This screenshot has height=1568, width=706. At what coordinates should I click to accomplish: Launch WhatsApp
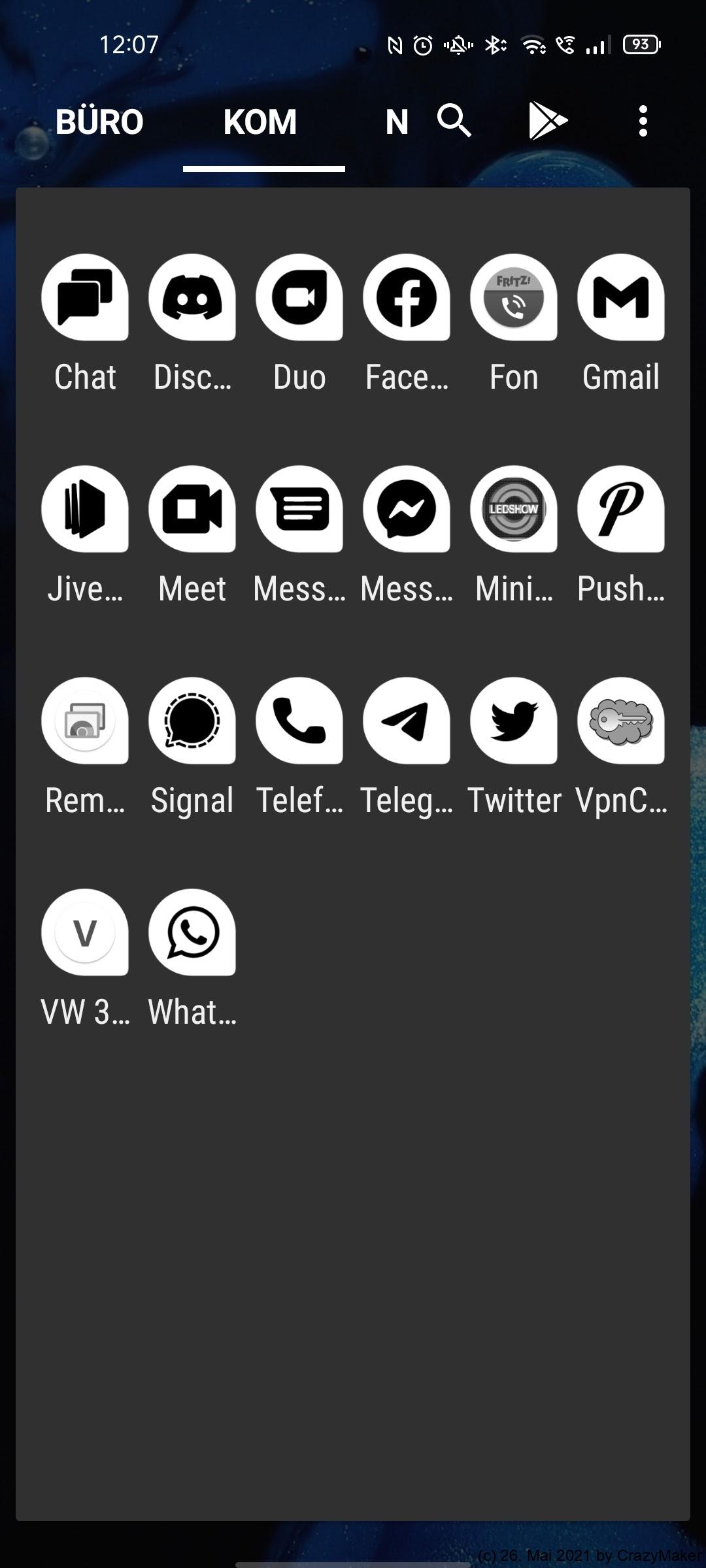click(192, 933)
